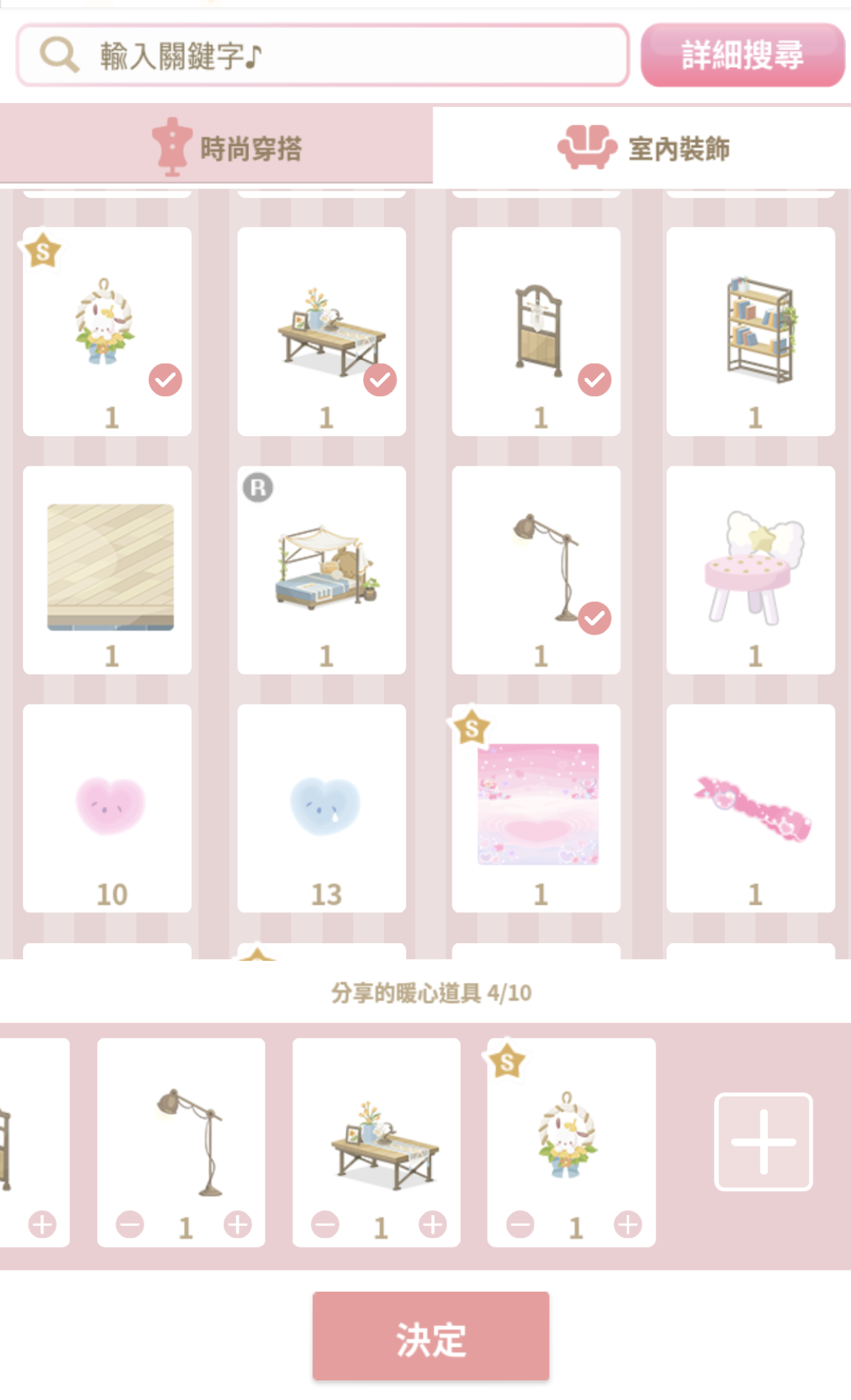Increase wooden table quantity in shared tray
The image size is (851, 1400).
[x=432, y=1225]
